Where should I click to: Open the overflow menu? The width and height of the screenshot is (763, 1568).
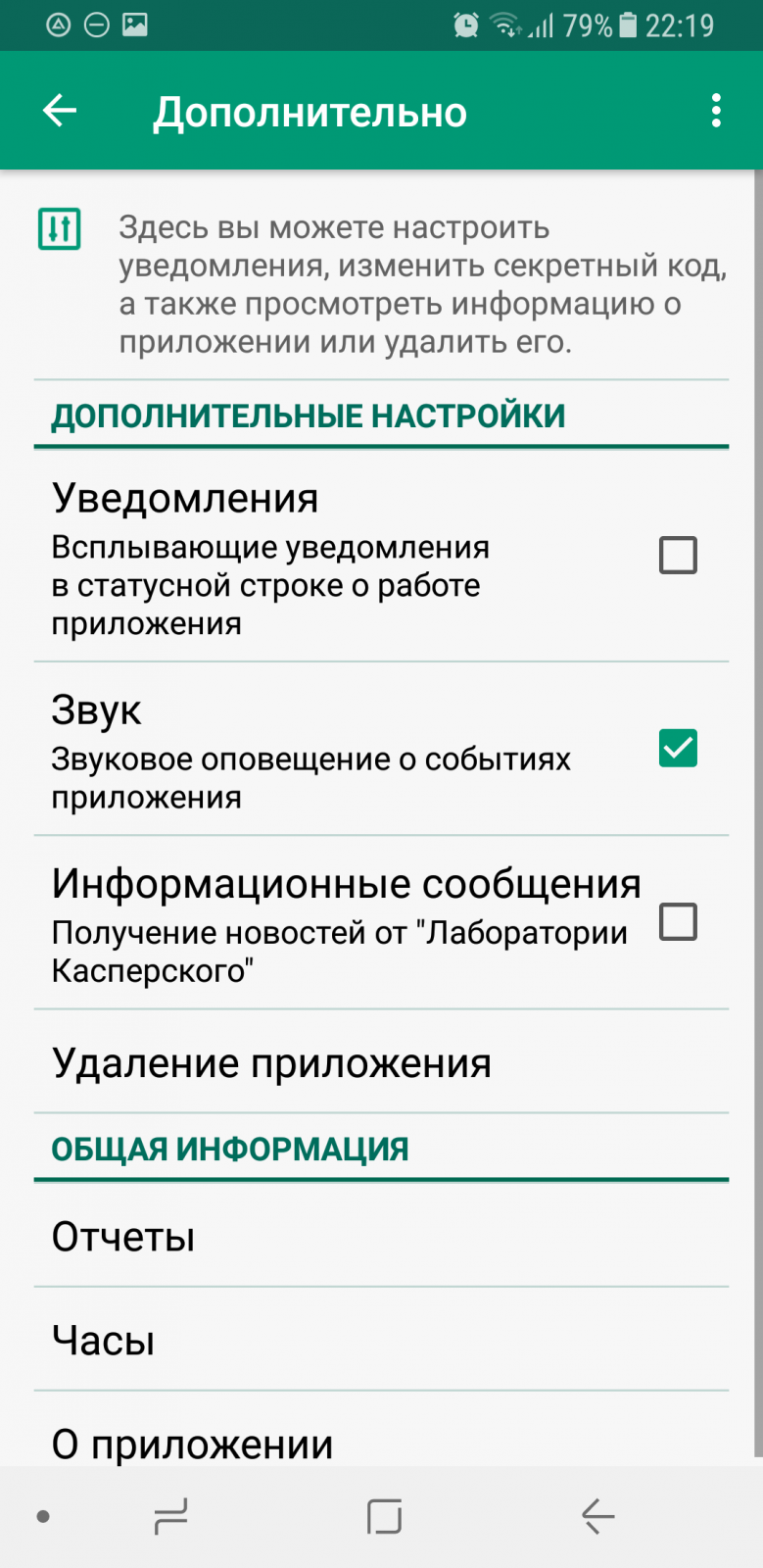[x=716, y=111]
